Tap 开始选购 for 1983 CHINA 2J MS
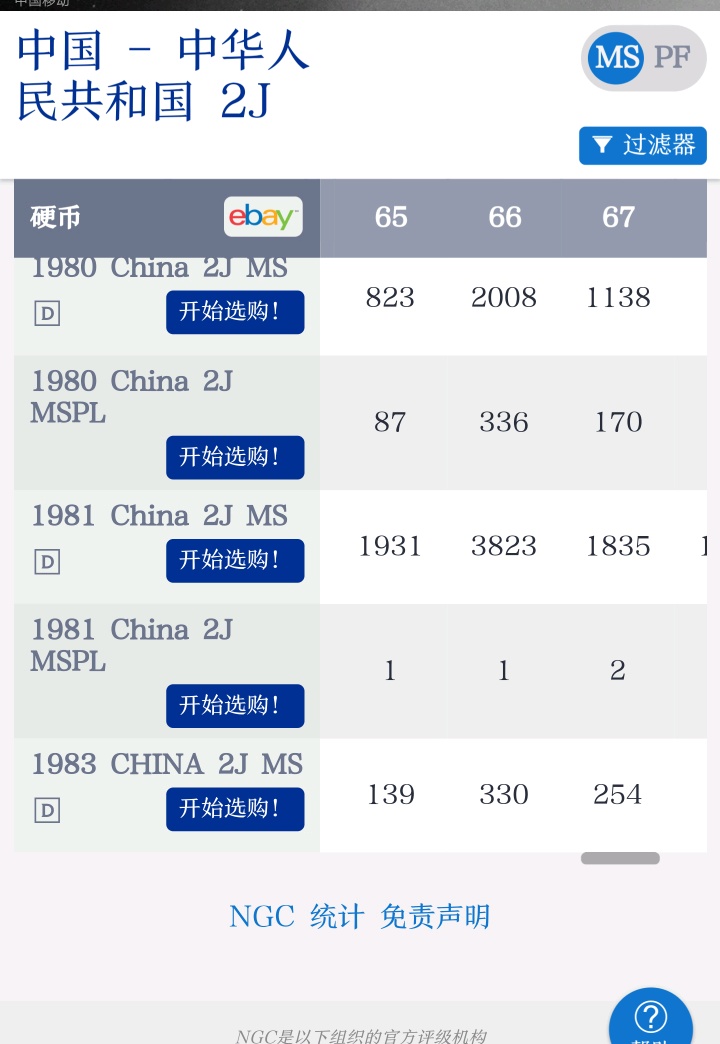The image size is (720, 1044). [235, 808]
